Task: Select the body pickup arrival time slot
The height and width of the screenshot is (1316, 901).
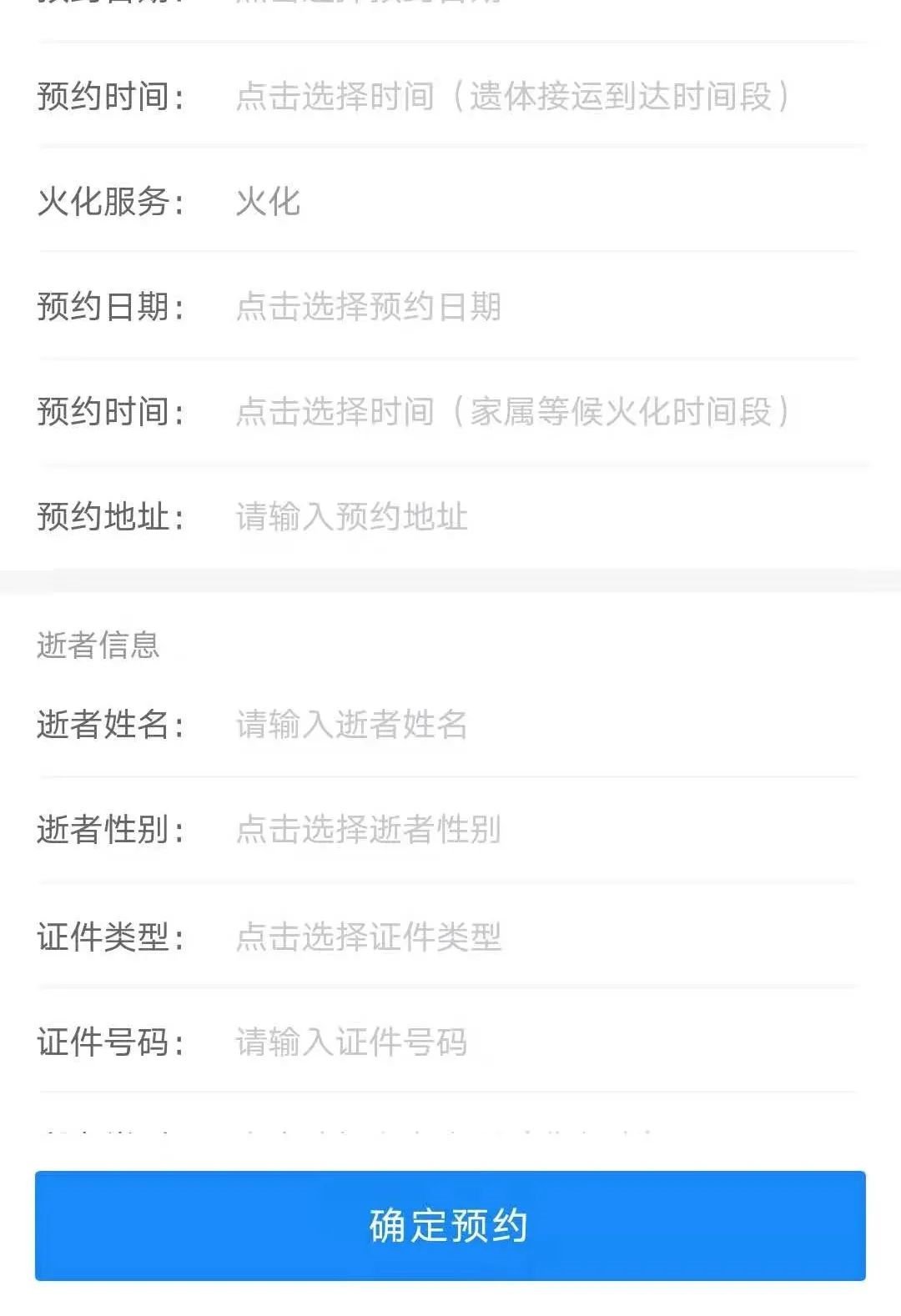Action: click(511, 97)
